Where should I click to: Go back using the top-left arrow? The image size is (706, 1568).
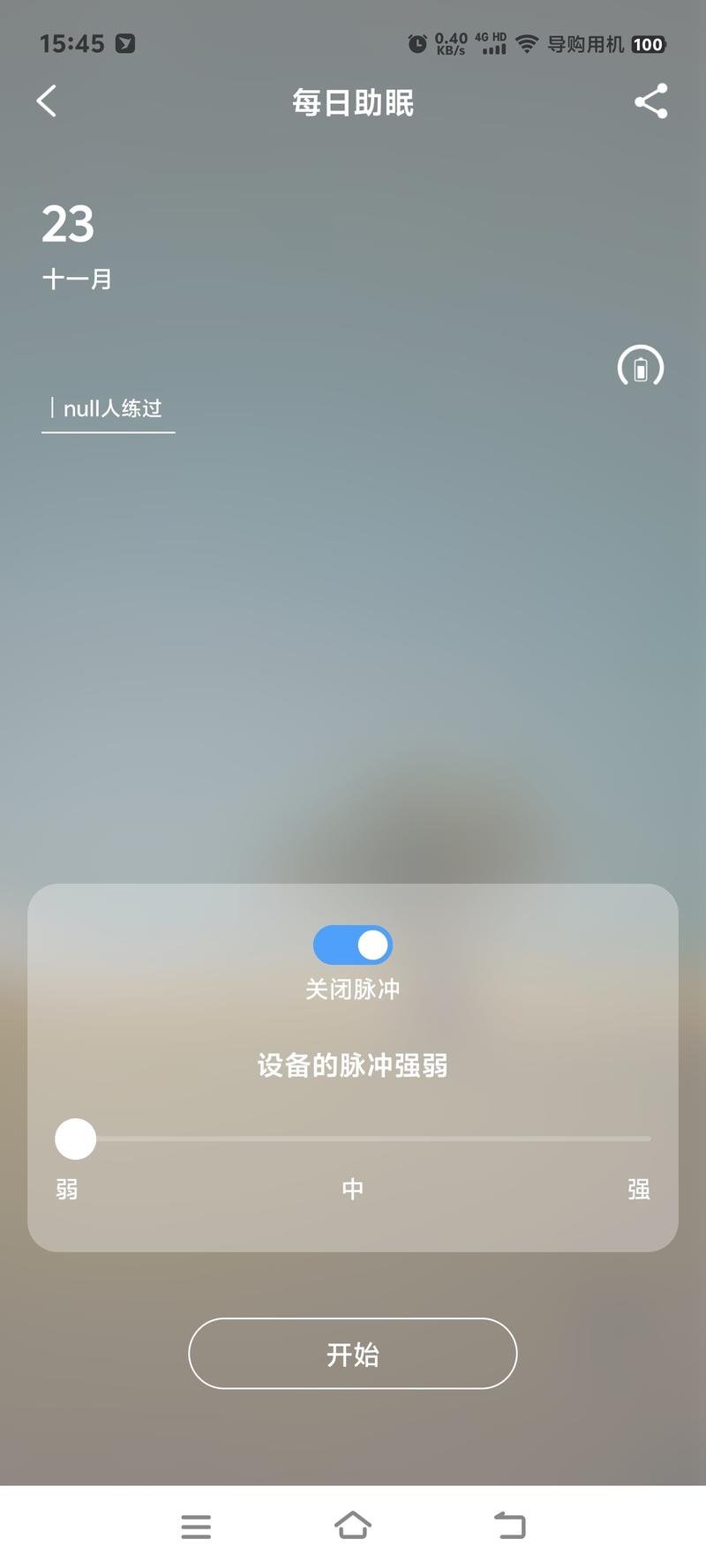pos(47,101)
